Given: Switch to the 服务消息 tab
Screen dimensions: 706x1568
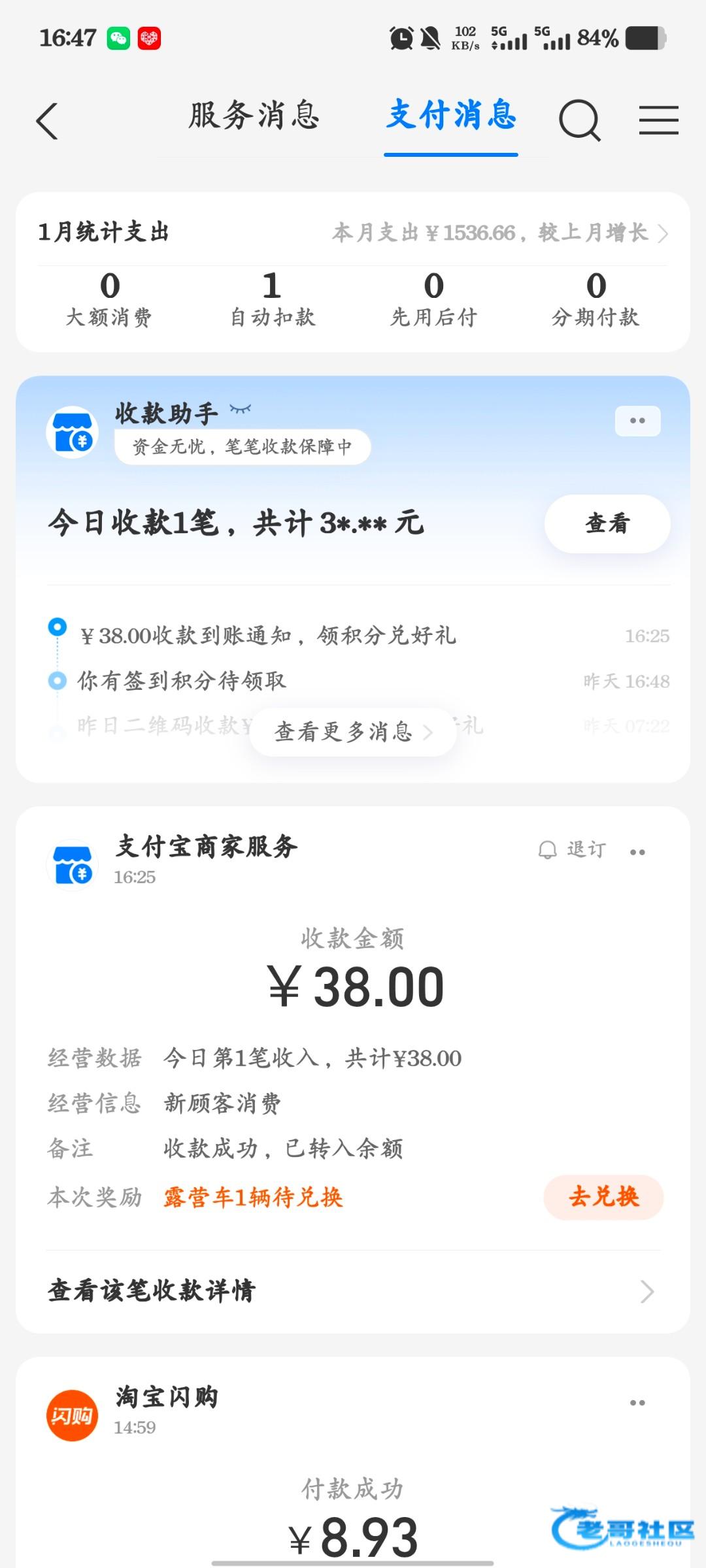Looking at the screenshot, I should (x=254, y=116).
